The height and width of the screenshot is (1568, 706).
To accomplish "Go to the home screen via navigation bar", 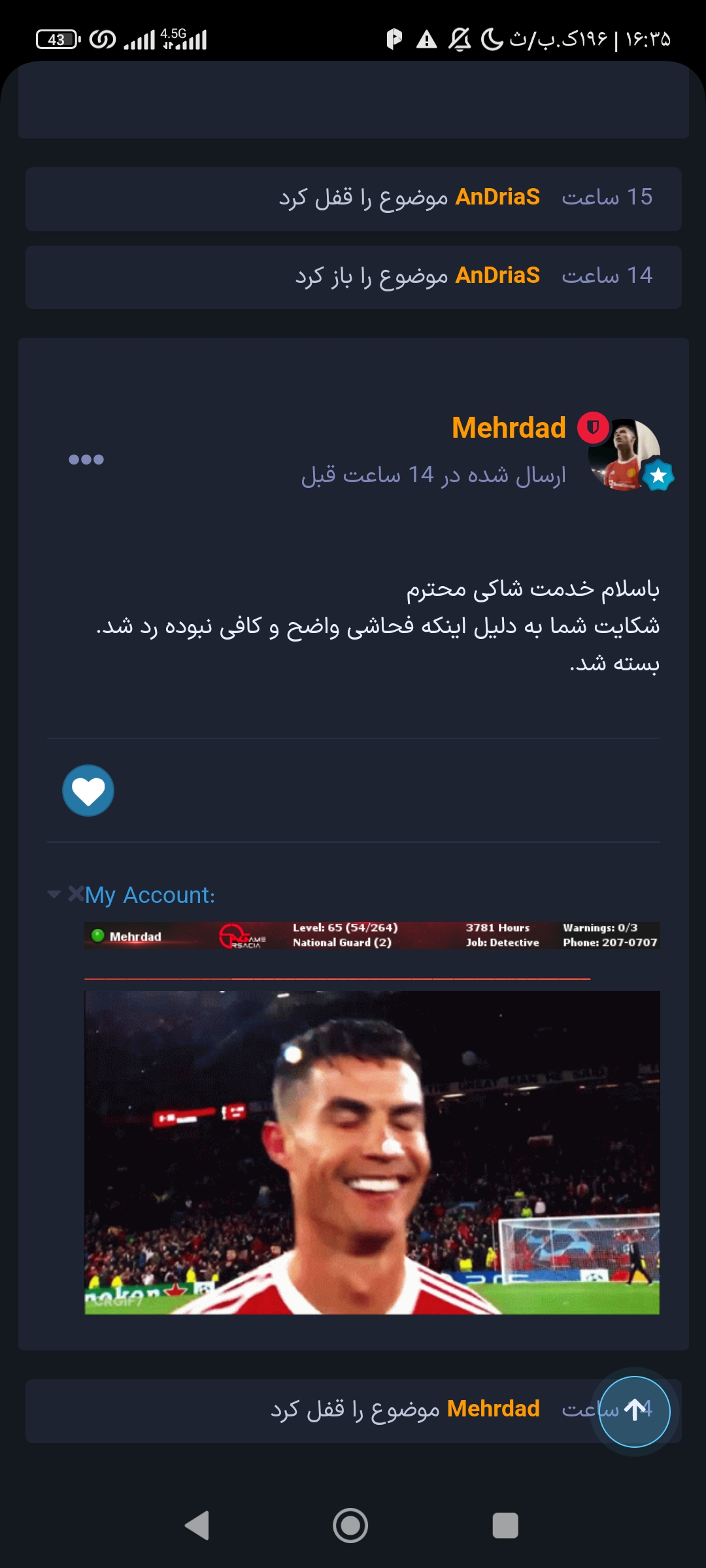I will [x=350, y=1526].
